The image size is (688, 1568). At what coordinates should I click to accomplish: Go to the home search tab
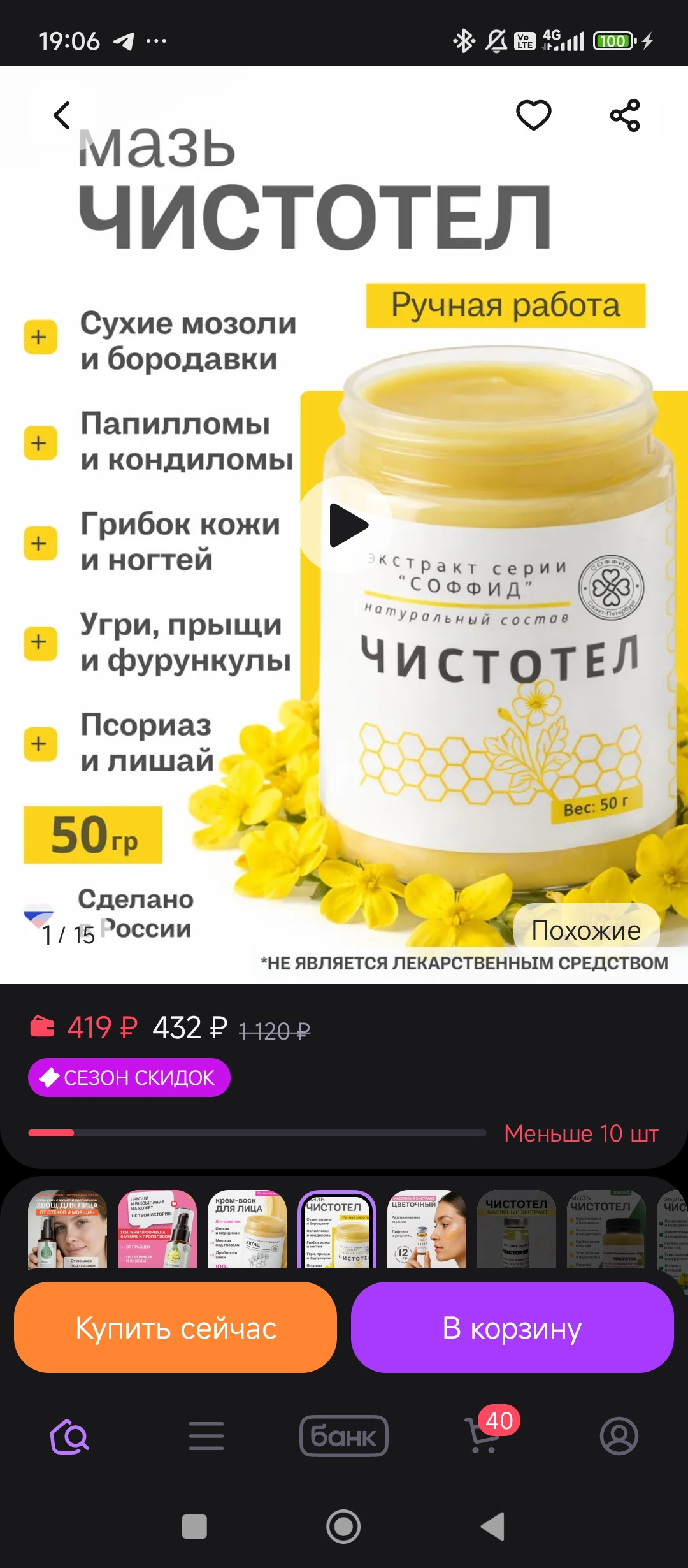69,1436
